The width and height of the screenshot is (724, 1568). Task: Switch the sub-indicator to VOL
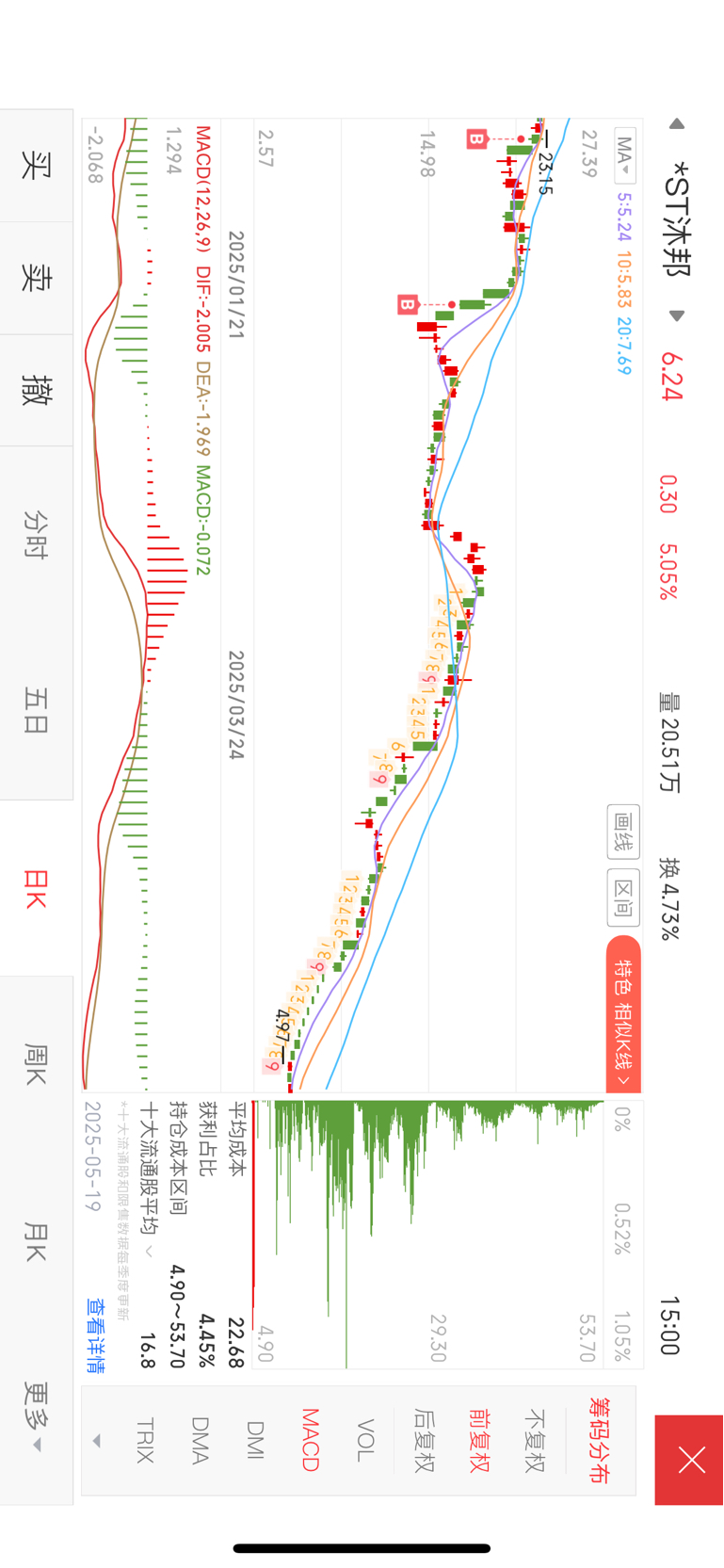[365, 1441]
